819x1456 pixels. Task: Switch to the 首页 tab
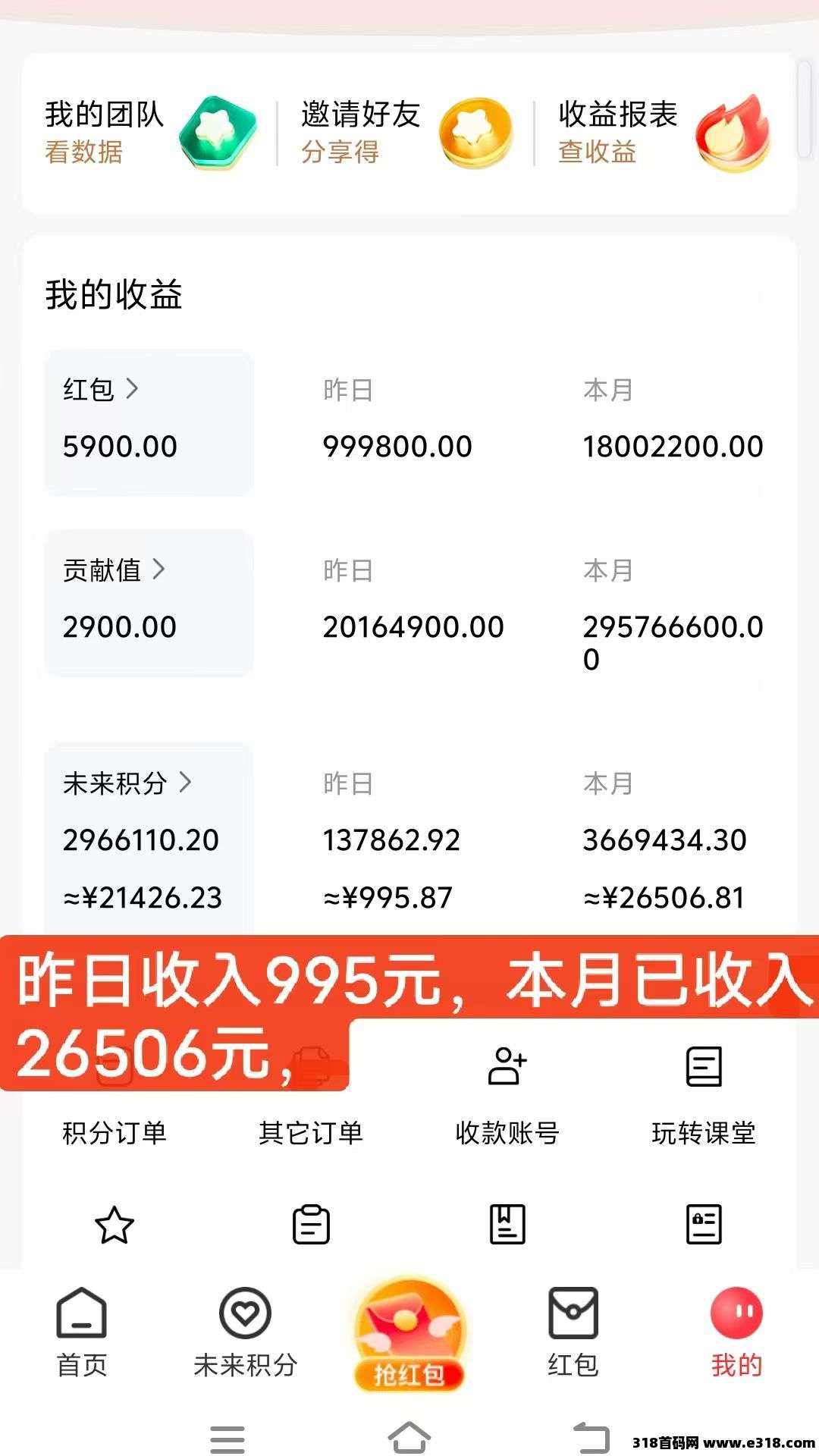coord(82,1332)
